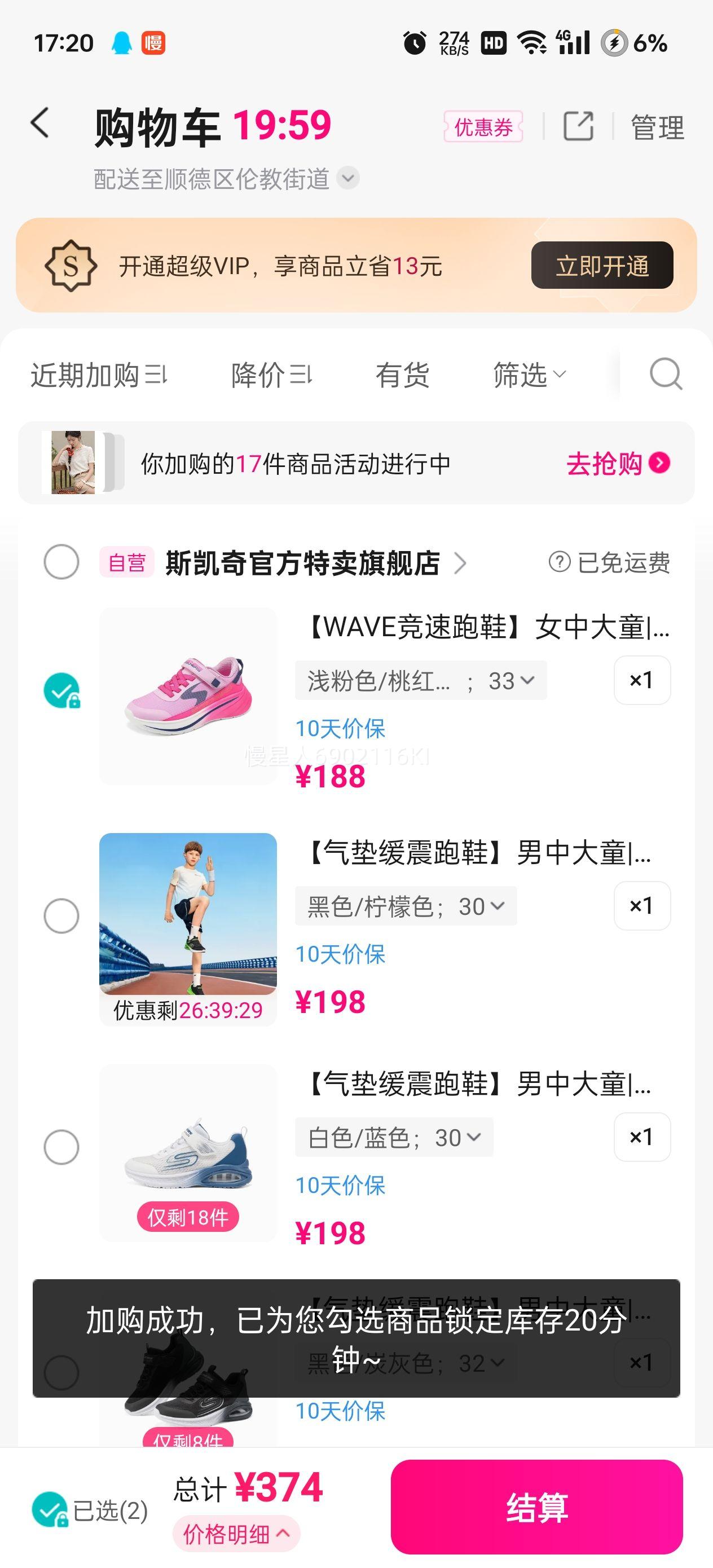The width and height of the screenshot is (713, 1568).
Task: Share the shopping cart
Action: point(578,126)
